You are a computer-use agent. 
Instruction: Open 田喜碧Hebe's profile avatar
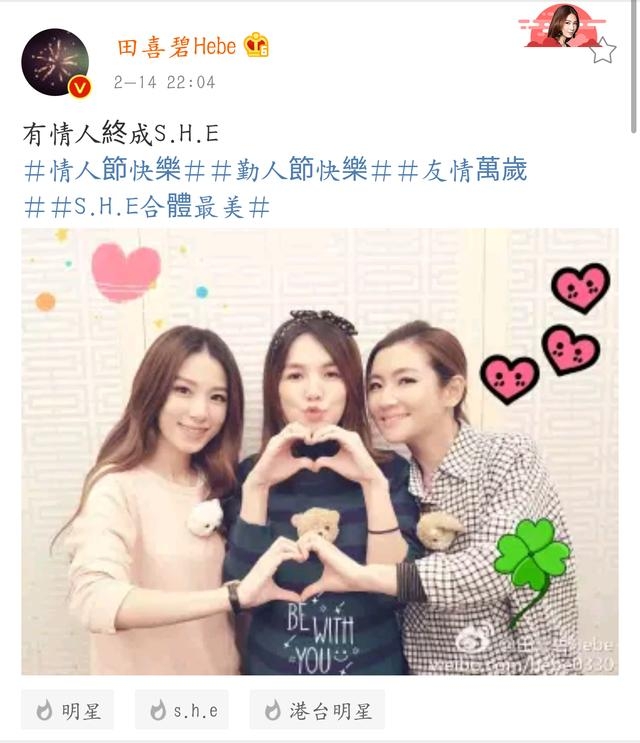pyautogui.click(x=56, y=63)
